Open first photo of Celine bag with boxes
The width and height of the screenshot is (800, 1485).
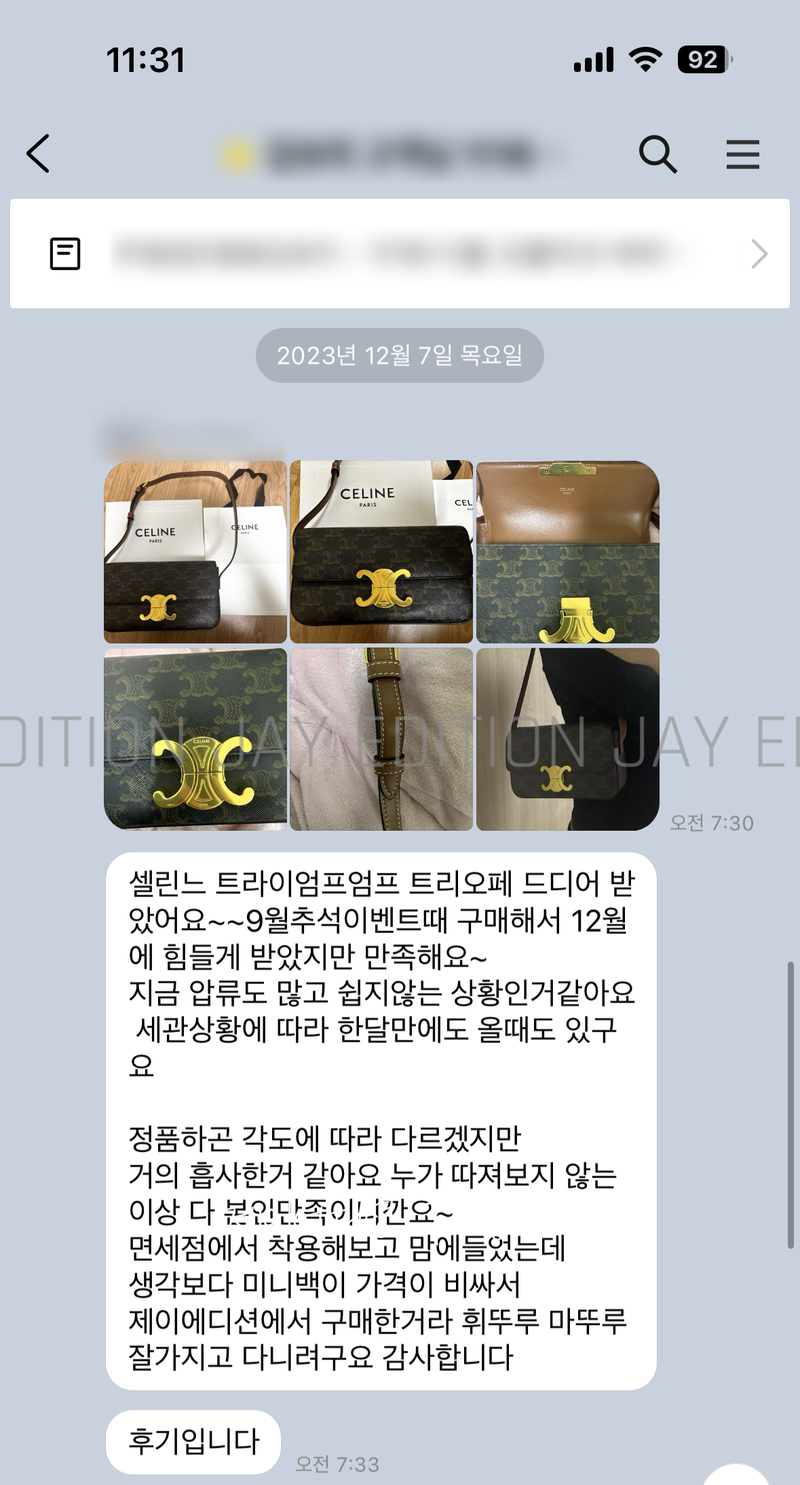click(x=195, y=551)
